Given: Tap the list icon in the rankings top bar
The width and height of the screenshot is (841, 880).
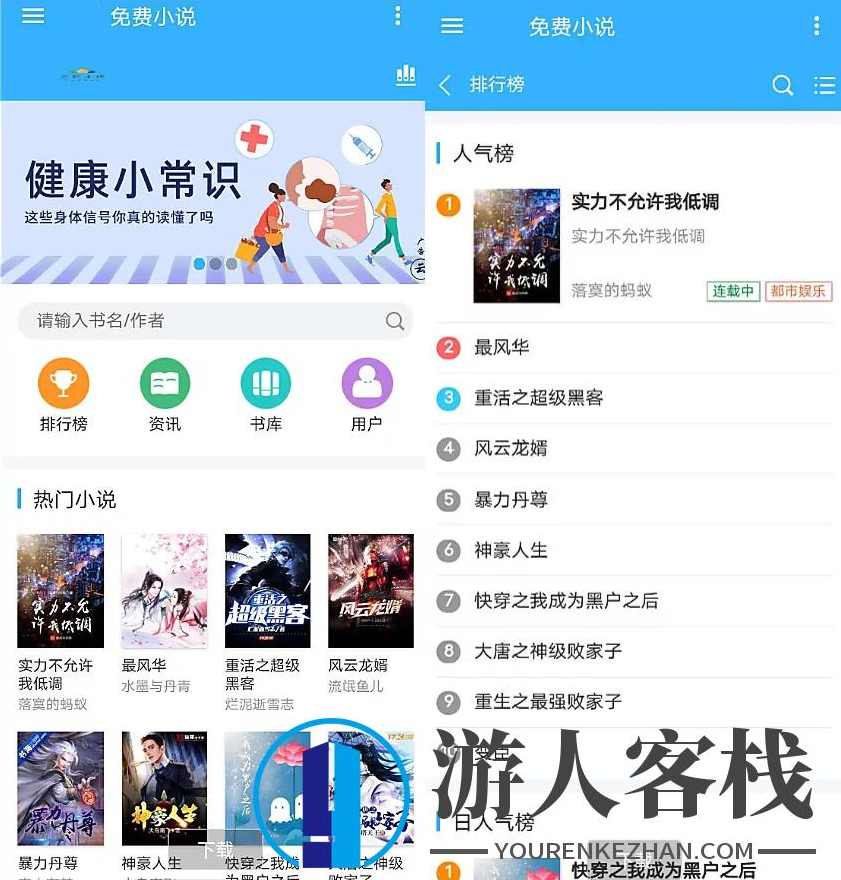Looking at the screenshot, I should tap(824, 86).
